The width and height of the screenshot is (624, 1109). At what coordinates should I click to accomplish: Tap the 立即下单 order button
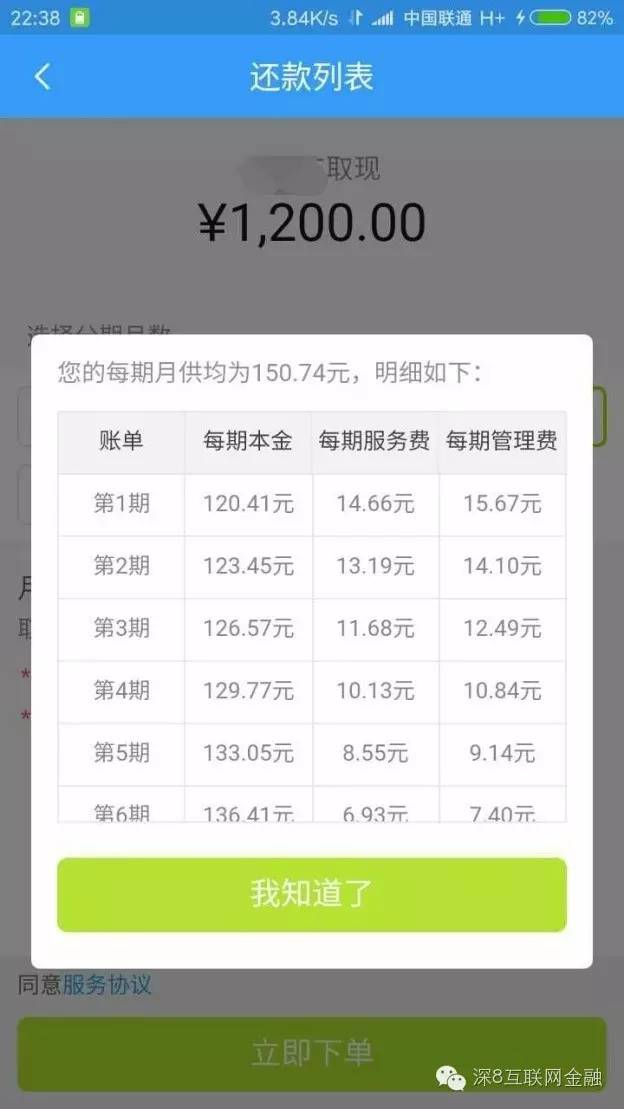coord(311,1052)
